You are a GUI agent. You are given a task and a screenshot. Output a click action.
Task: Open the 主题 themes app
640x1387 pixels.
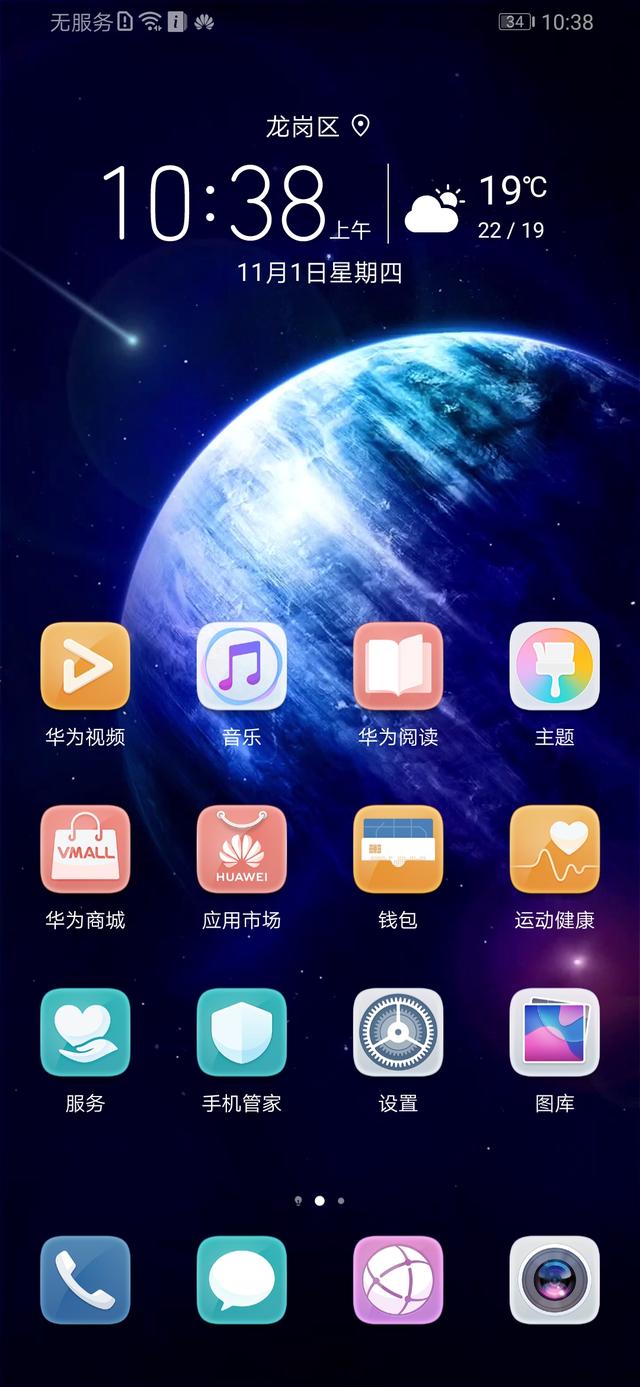[554, 666]
